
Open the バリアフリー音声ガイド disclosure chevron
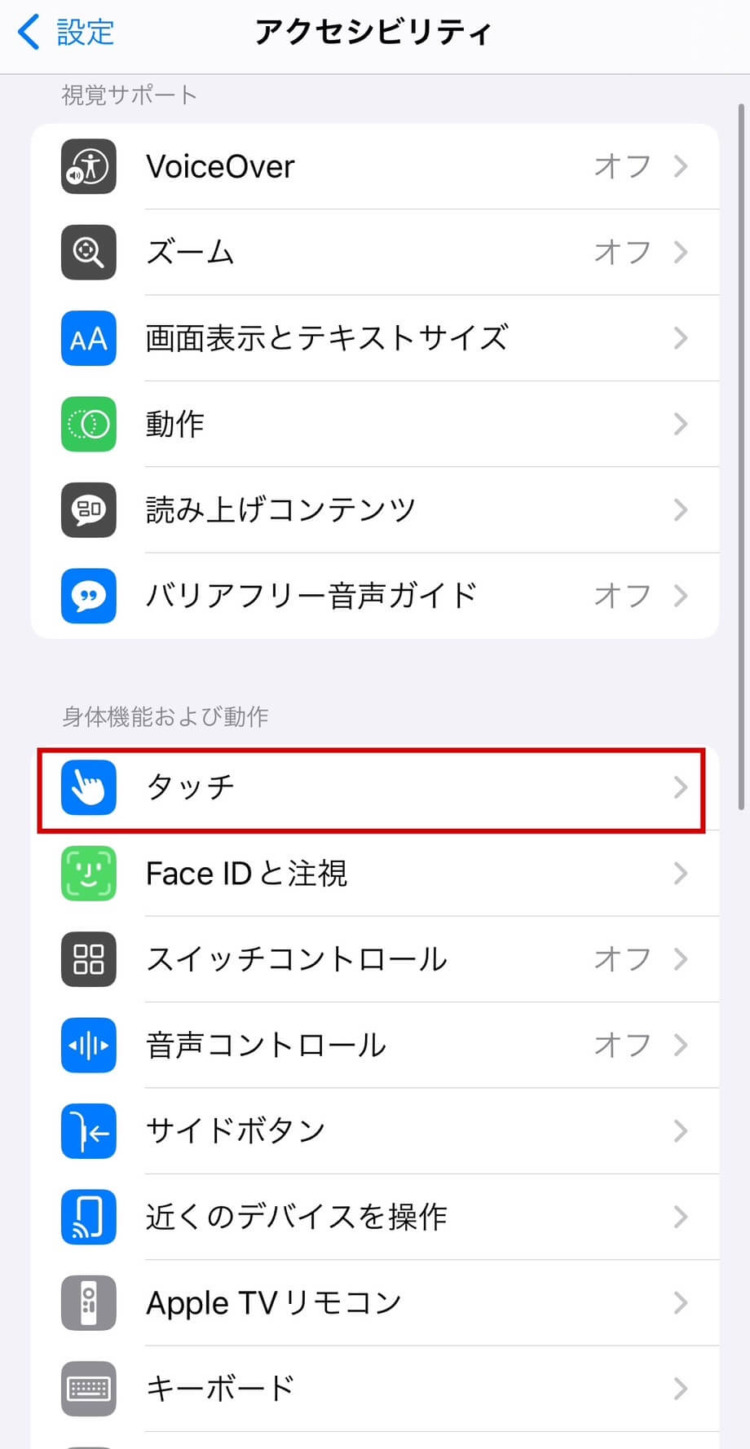[x=682, y=596]
